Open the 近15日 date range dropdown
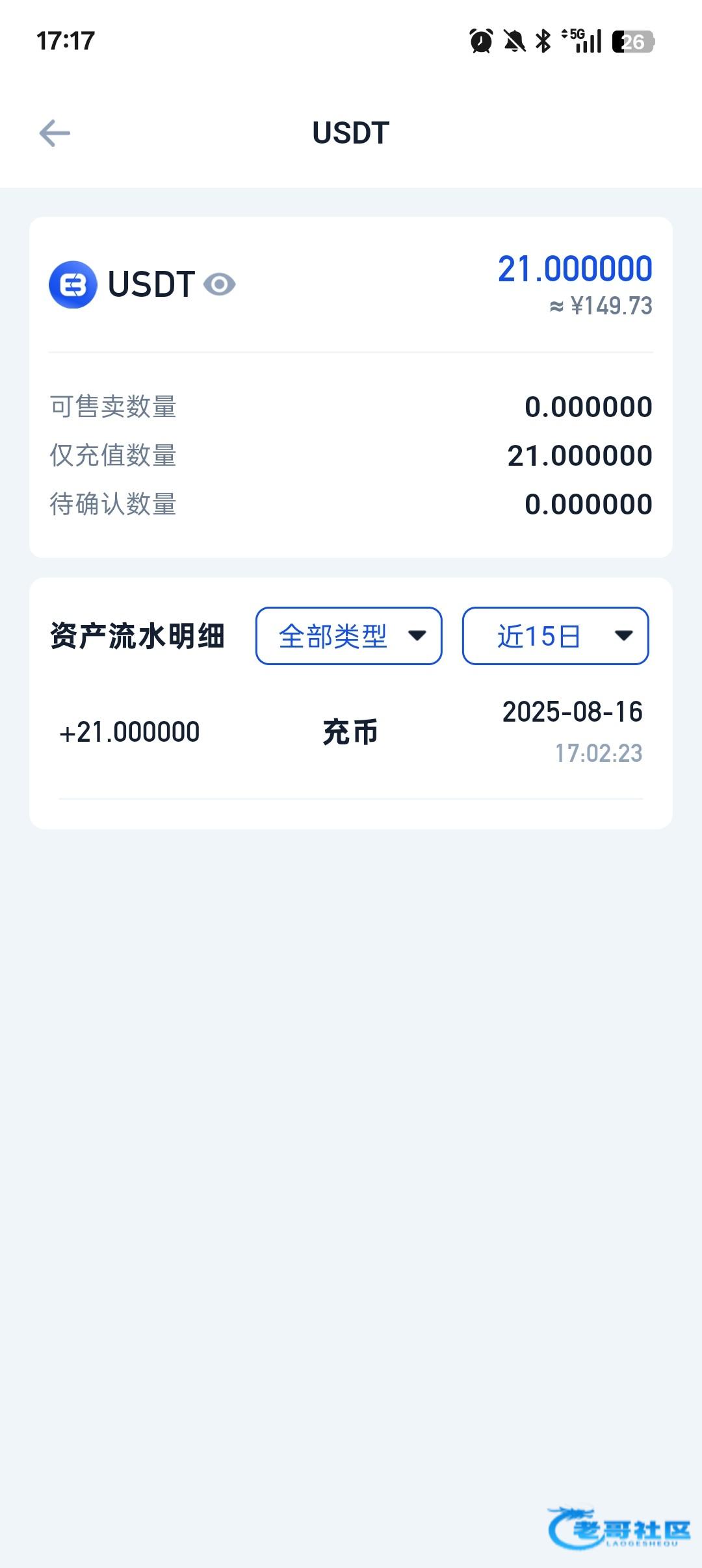This screenshot has height=1568, width=702. click(x=556, y=636)
